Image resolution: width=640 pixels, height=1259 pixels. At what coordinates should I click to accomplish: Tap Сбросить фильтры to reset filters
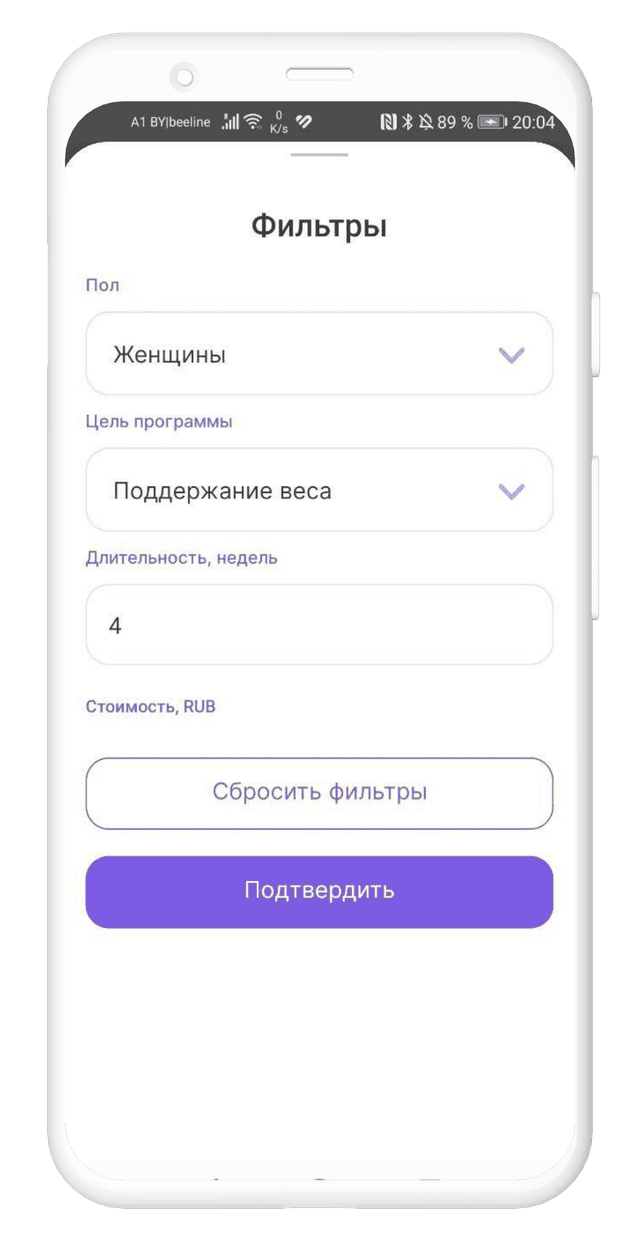pos(319,793)
